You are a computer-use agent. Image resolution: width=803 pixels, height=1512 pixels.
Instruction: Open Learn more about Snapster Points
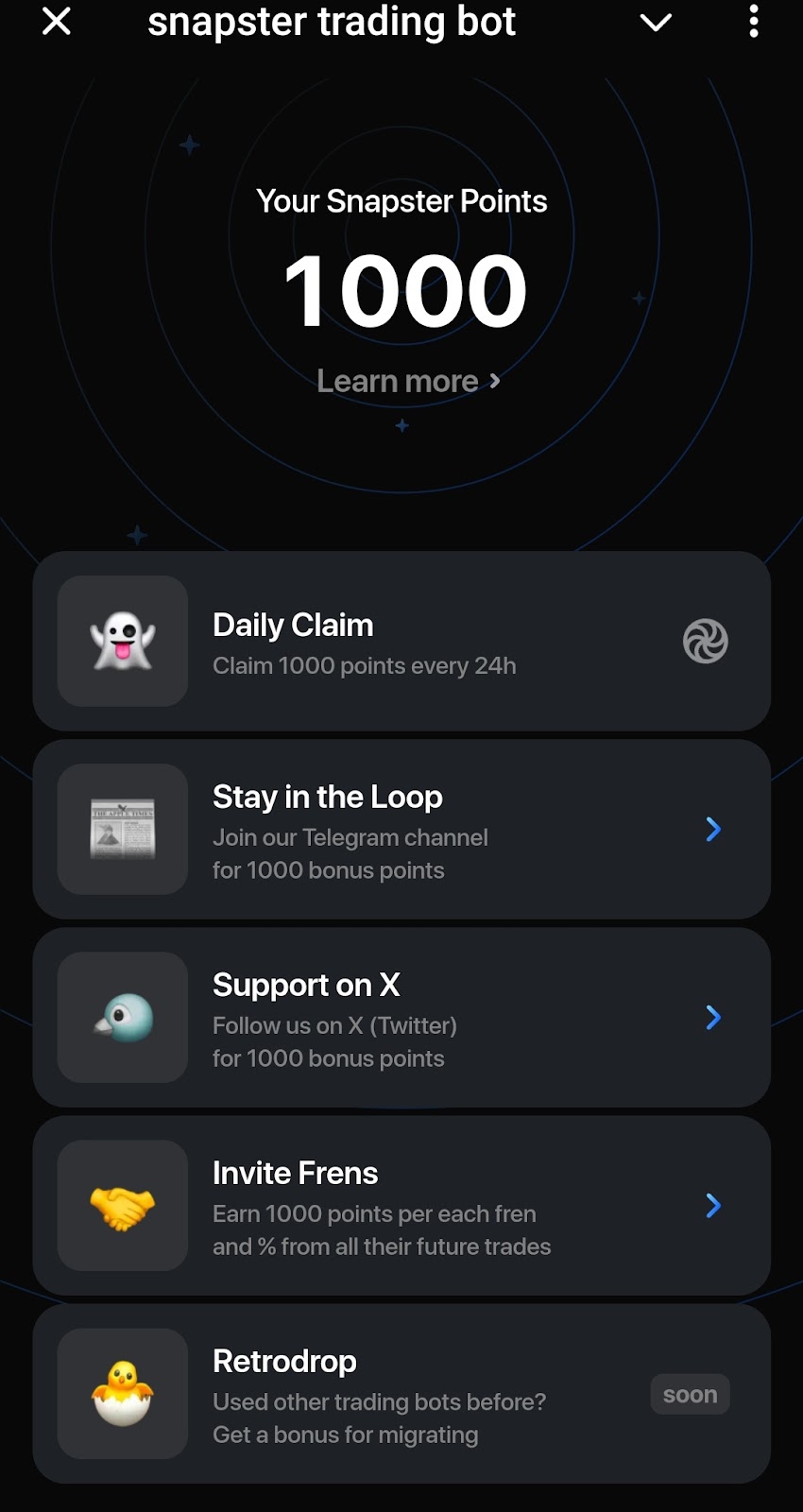click(x=407, y=381)
